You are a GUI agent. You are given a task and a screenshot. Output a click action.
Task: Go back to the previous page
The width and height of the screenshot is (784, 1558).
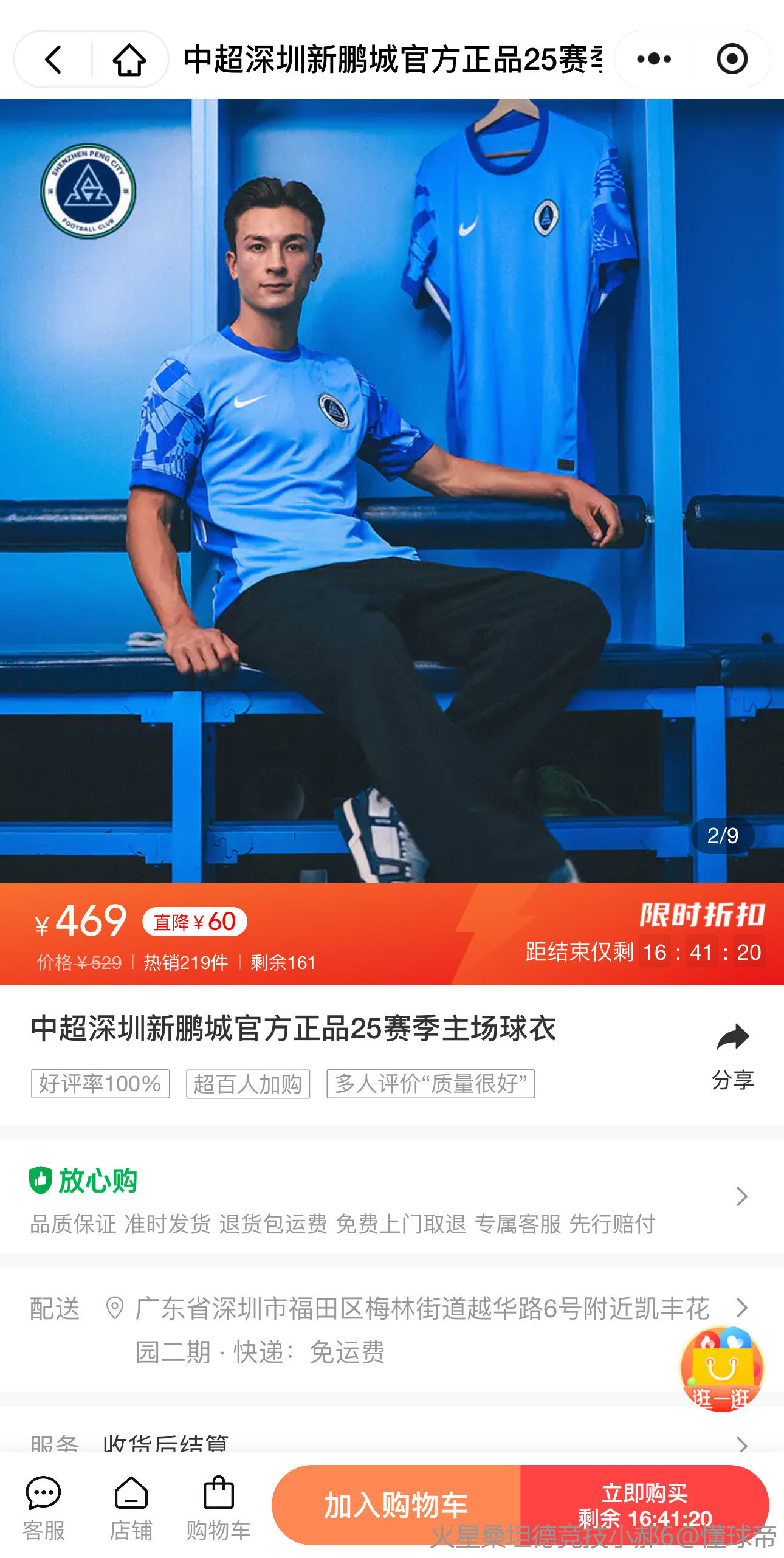[x=53, y=60]
